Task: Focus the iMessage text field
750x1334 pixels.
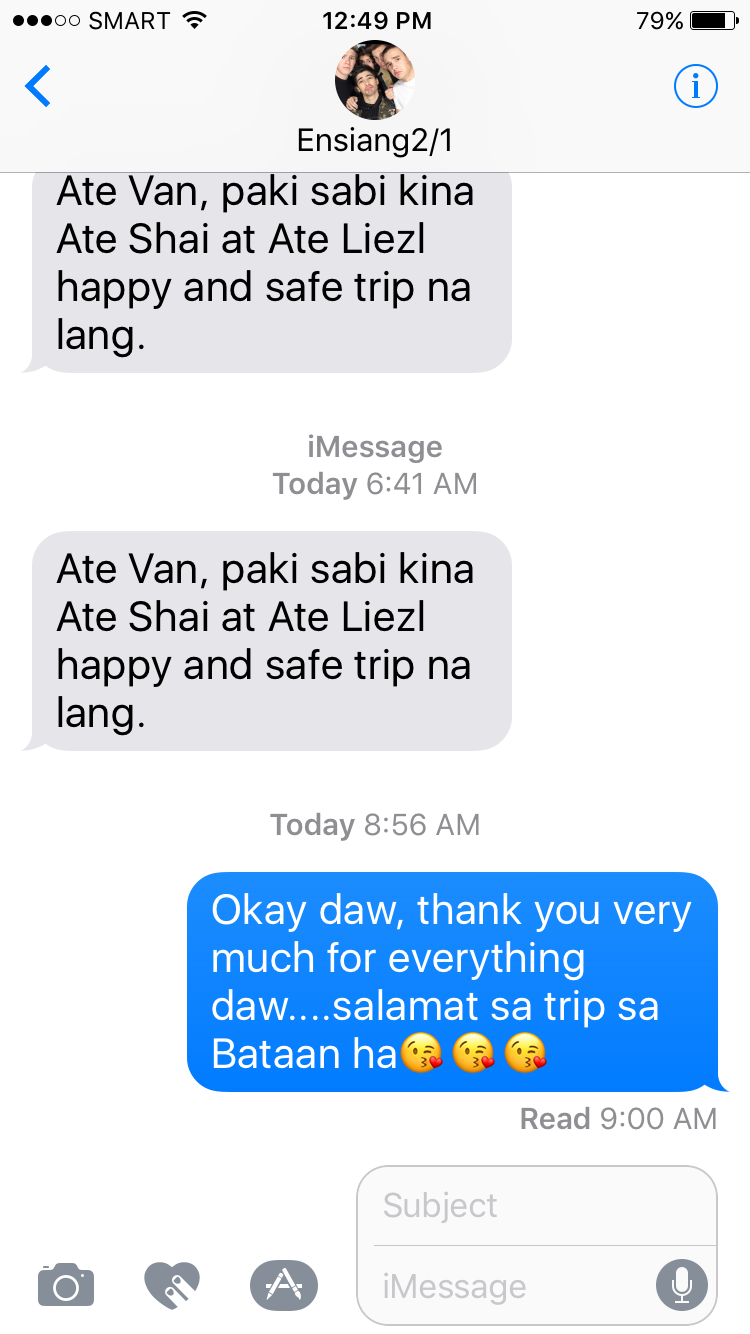Action: pyautogui.click(x=510, y=1286)
